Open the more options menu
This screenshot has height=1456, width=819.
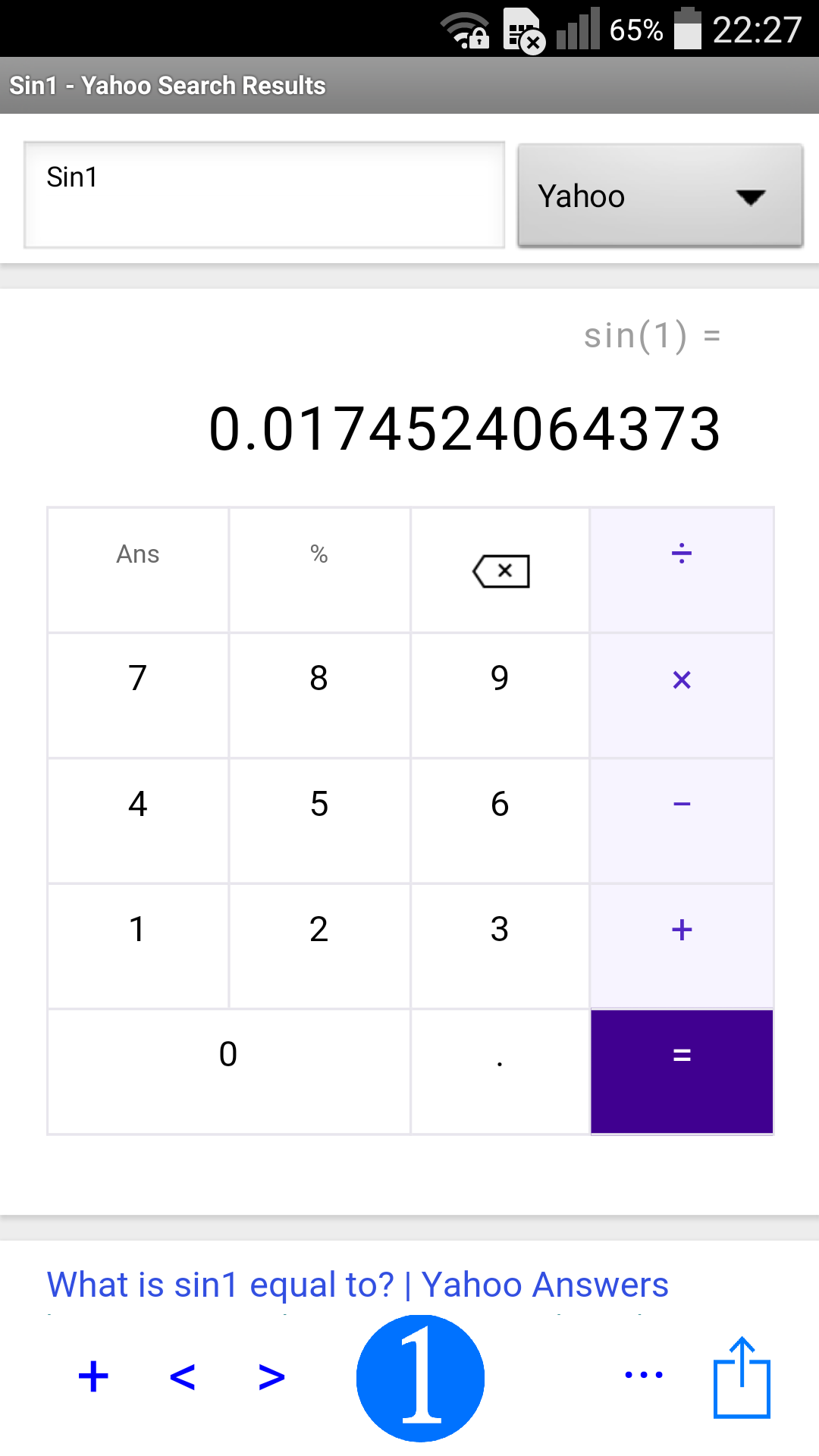(x=644, y=1375)
